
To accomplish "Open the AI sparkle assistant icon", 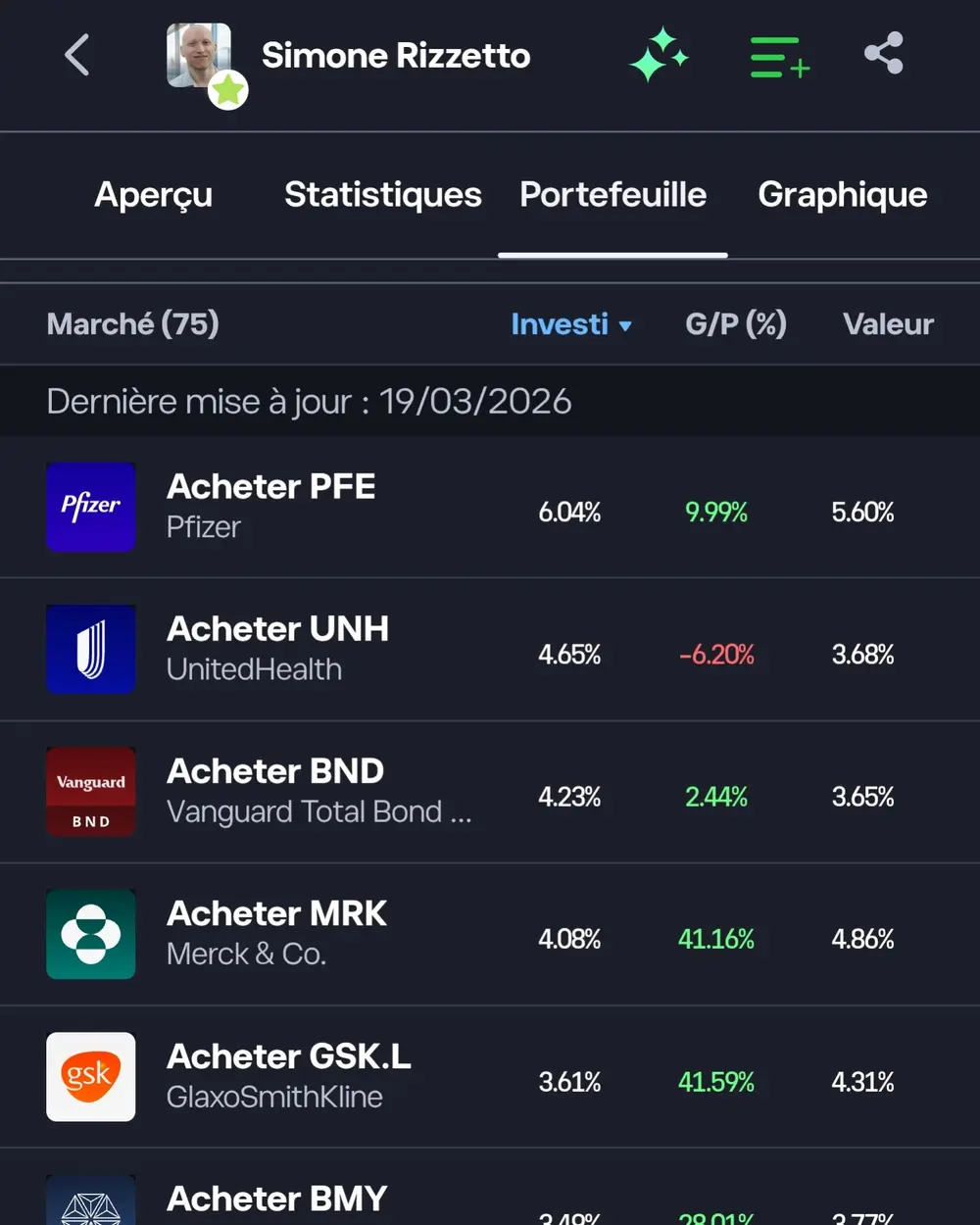I will click(x=659, y=56).
